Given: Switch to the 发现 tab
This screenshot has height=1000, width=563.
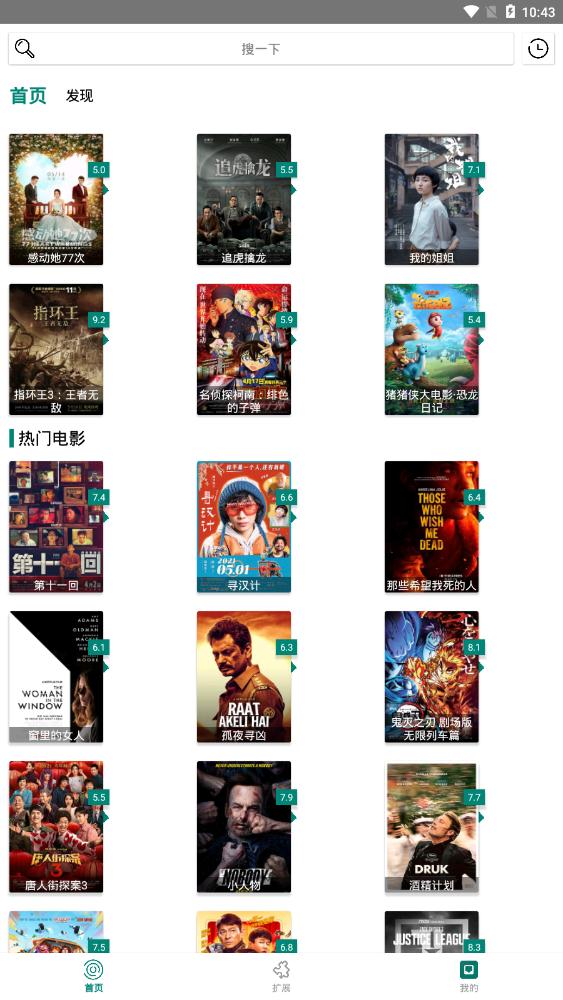Looking at the screenshot, I should click(80, 96).
